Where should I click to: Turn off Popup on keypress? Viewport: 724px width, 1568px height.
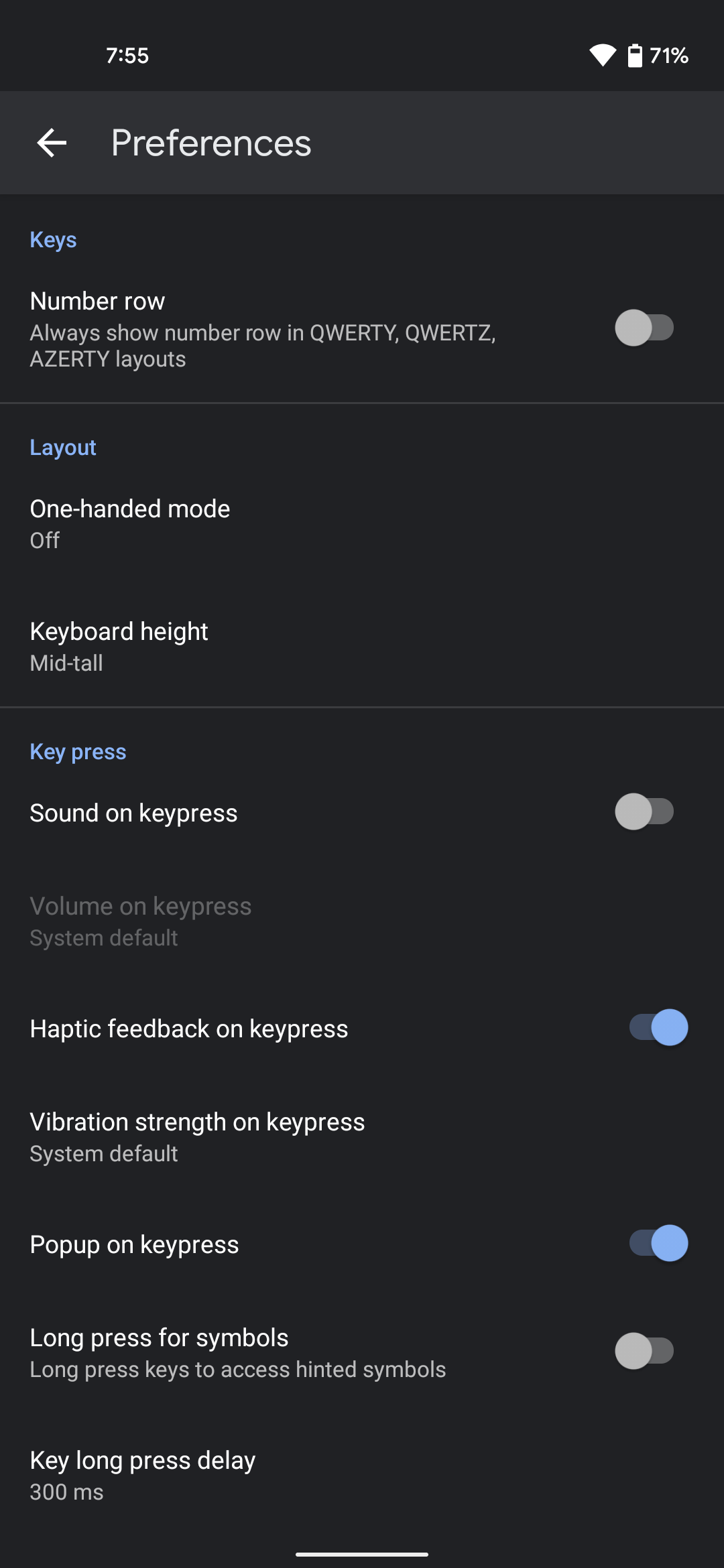pos(658,1243)
